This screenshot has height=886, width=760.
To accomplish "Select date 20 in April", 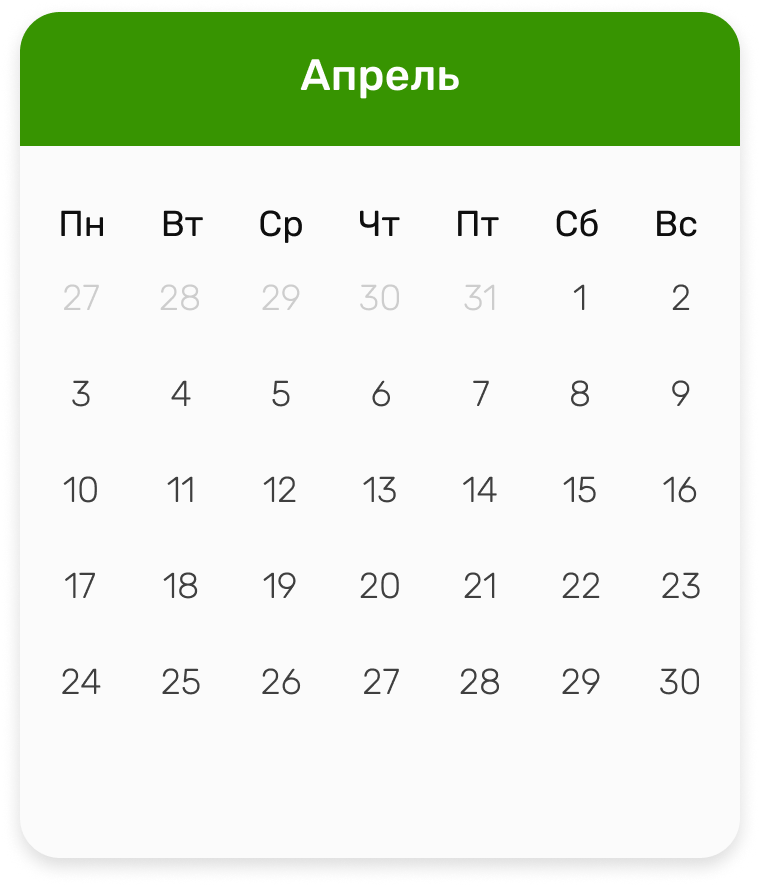I will 380,586.
